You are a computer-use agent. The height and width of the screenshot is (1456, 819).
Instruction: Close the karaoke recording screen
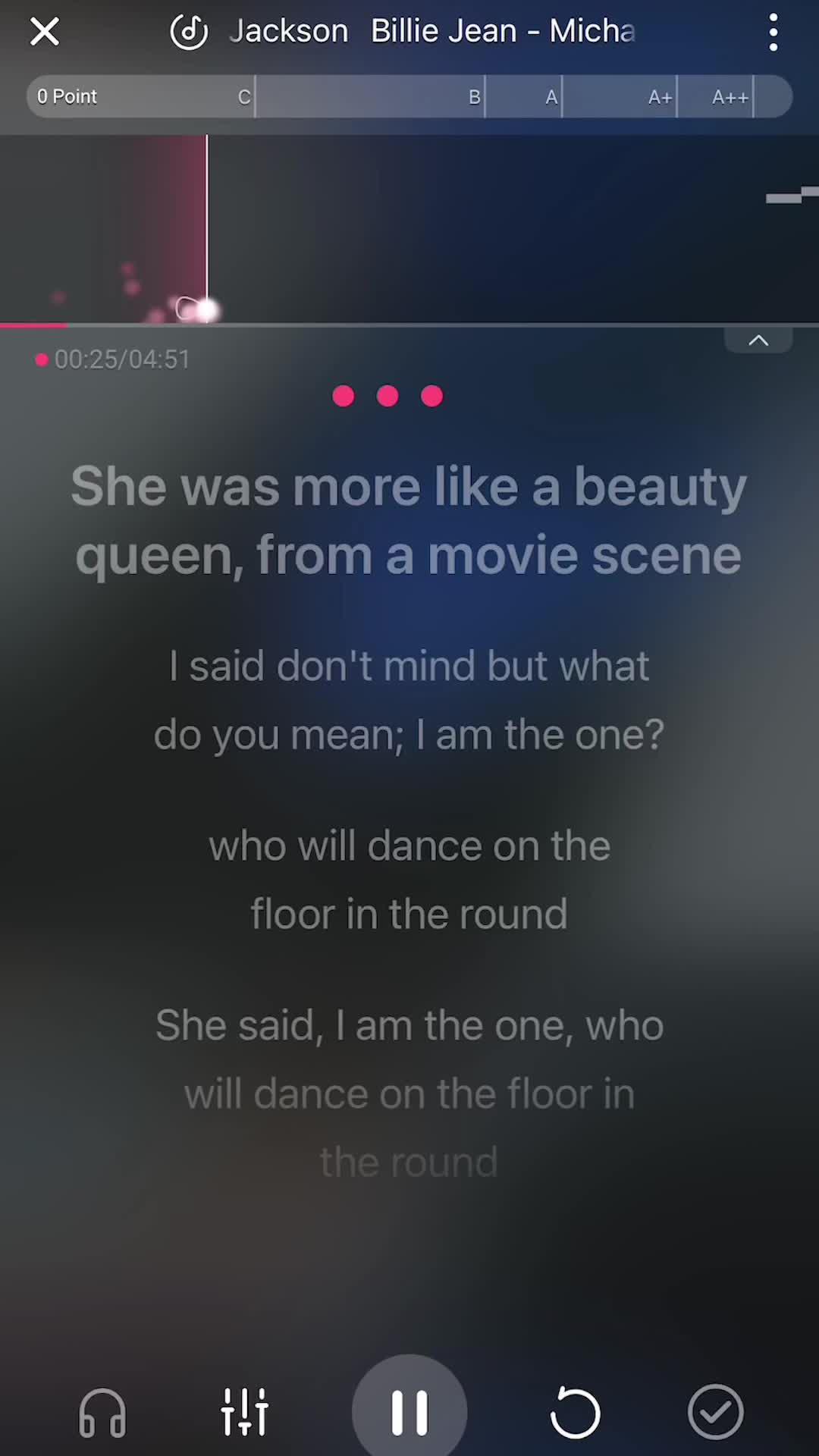pos(44,32)
